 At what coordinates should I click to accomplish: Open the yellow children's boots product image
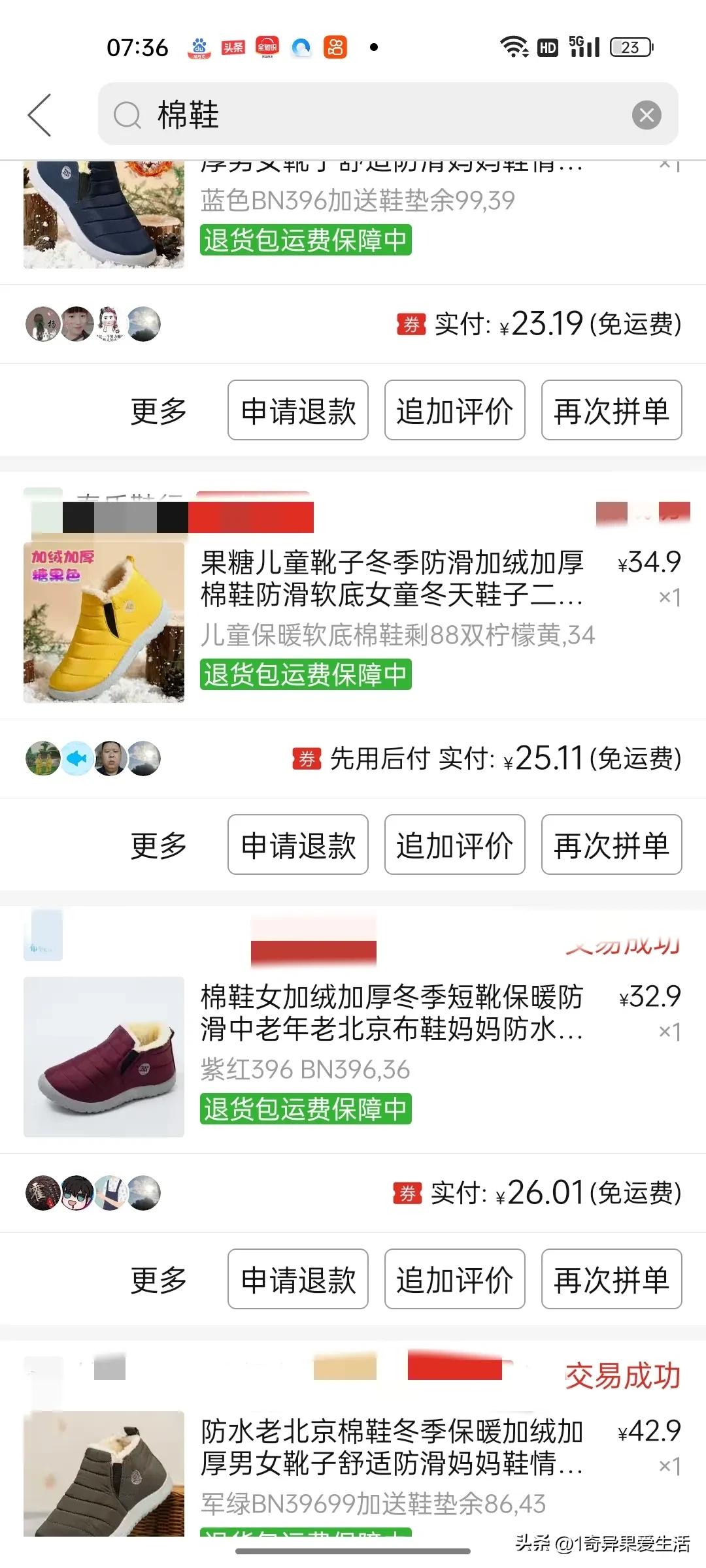point(103,622)
